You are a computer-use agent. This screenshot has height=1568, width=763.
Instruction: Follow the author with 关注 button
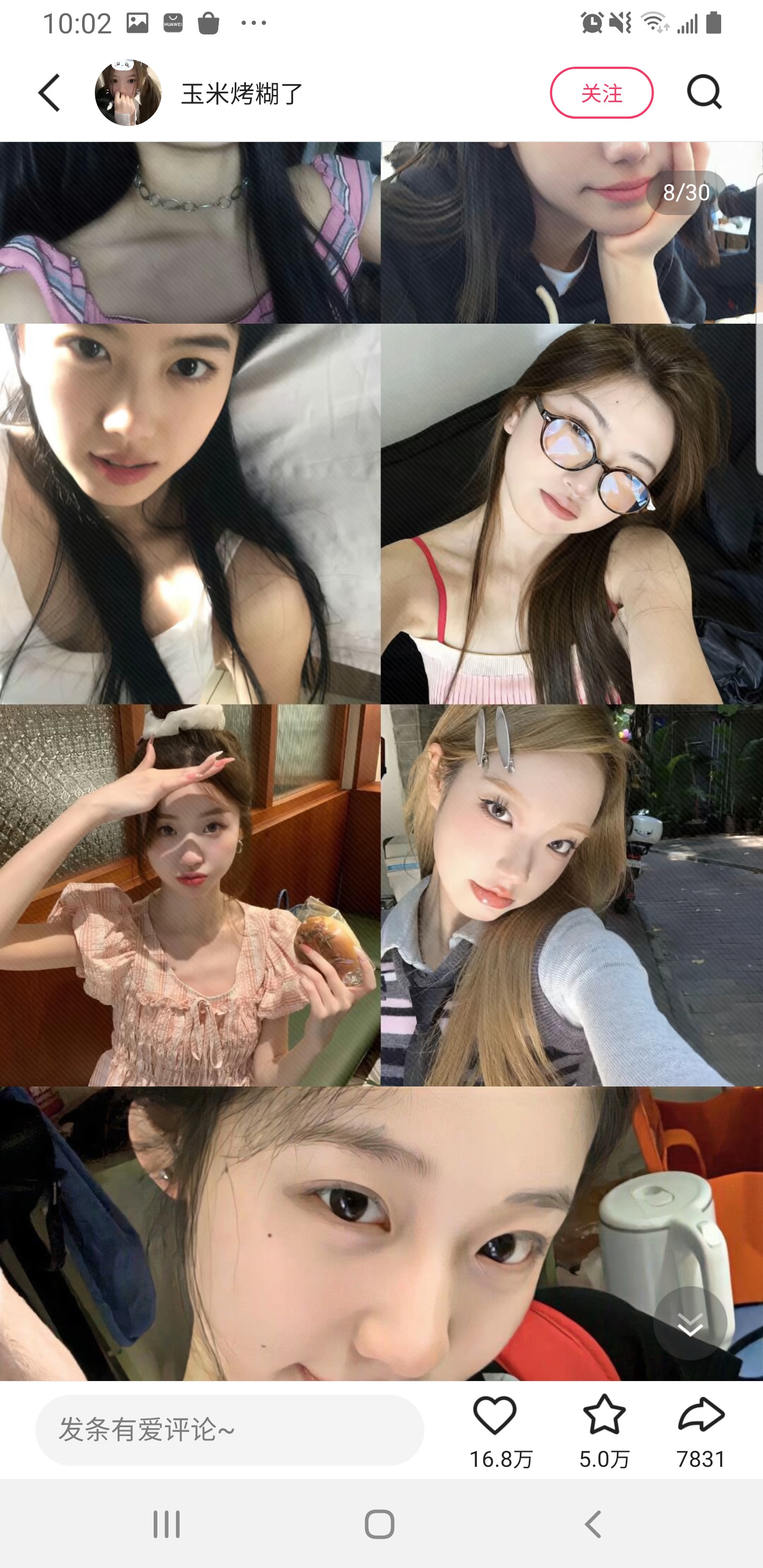pyautogui.click(x=601, y=93)
